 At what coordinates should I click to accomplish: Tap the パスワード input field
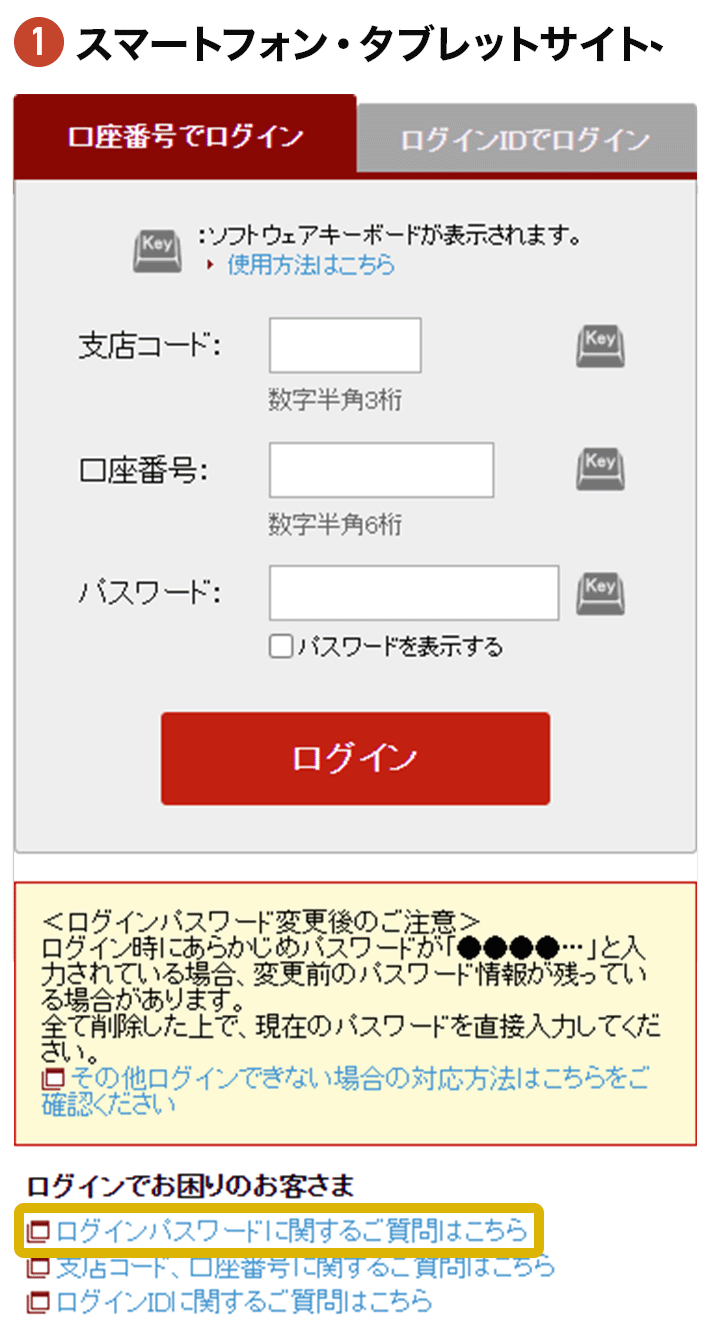[x=414, y=593]
